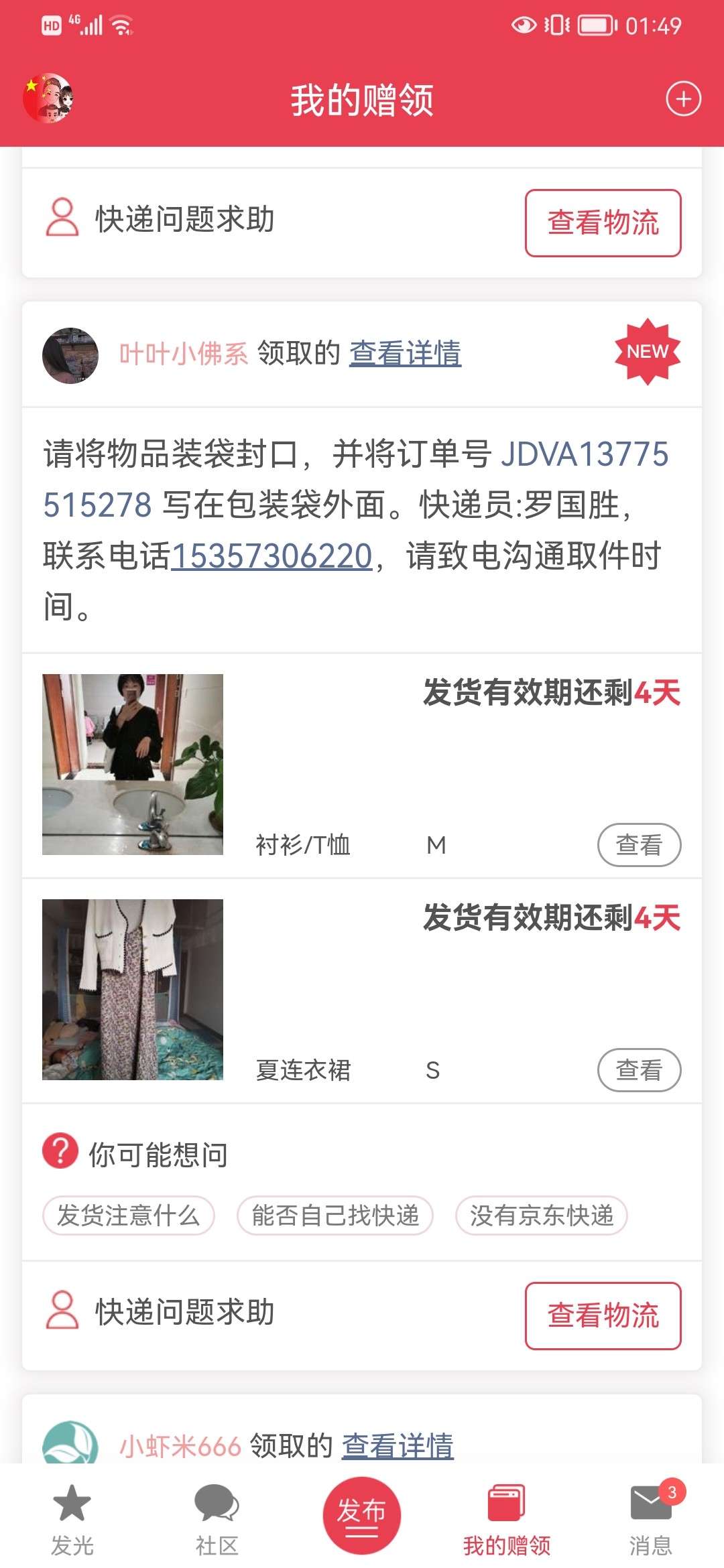Open 查看物流 below the 夏连衣裙 item
The width and height of the screenshot is (724, 1568).
[603, 1315]
